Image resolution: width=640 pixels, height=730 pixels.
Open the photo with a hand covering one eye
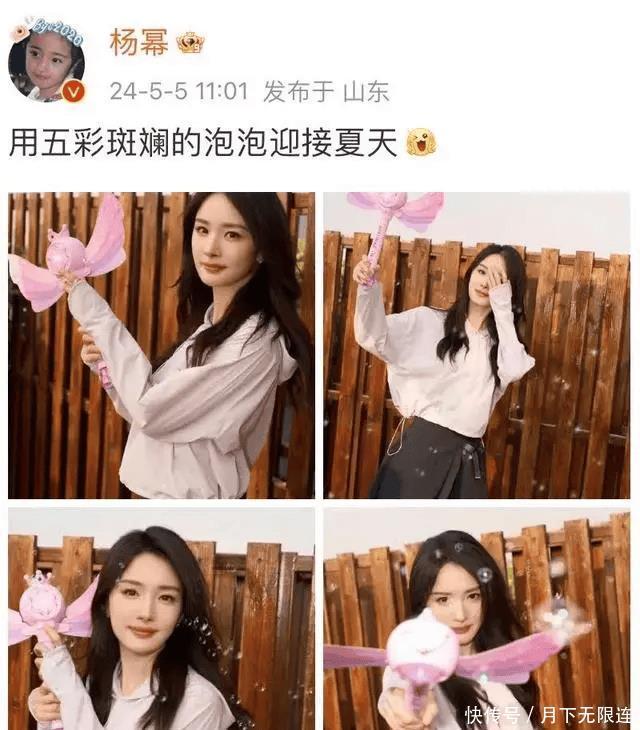point(476,345)
